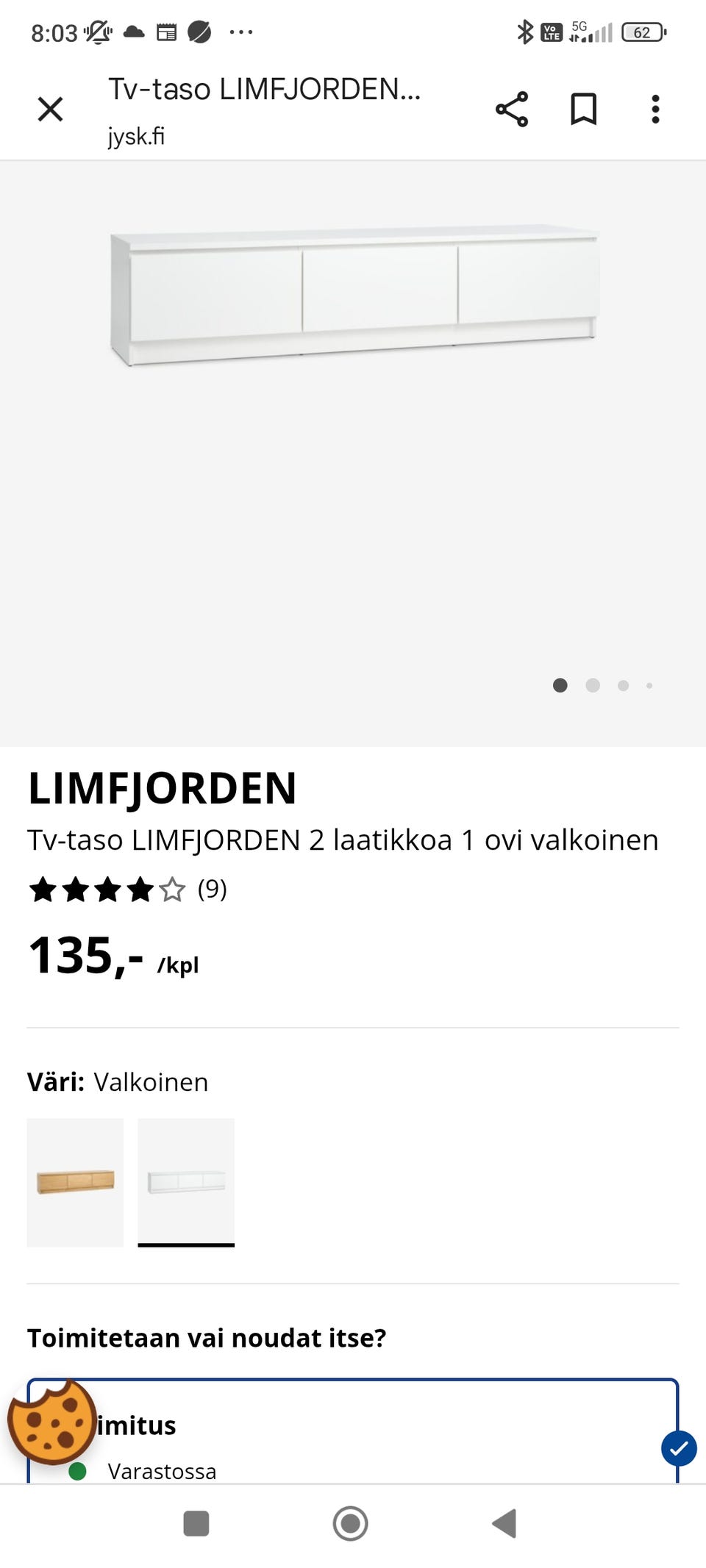Open the white TV bench product image
Viewport: 706px width, 1568px height.
tap(354, 296)
